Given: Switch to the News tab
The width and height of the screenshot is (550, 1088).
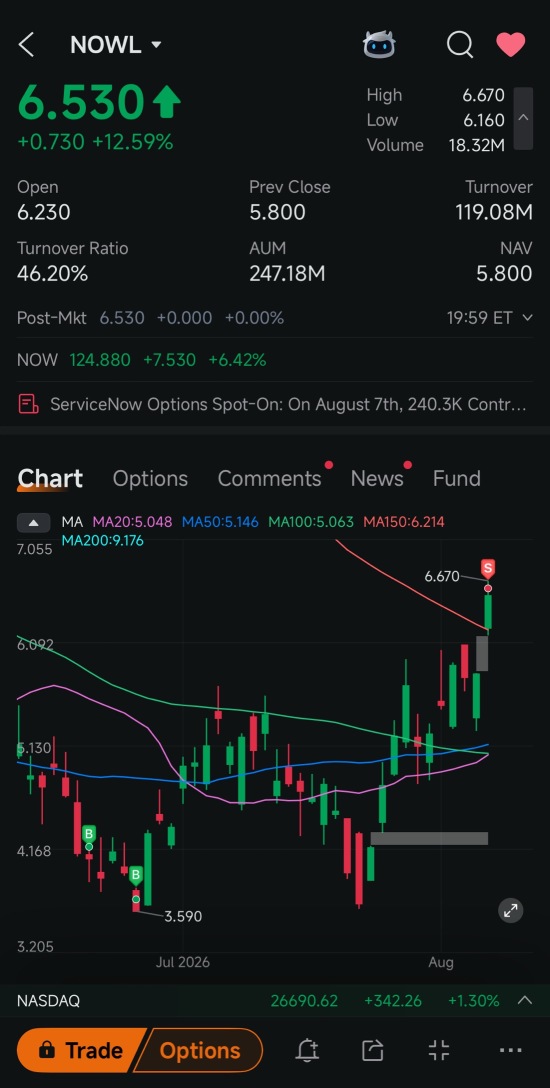Looking at the screenshot, I should pos(377,478).
